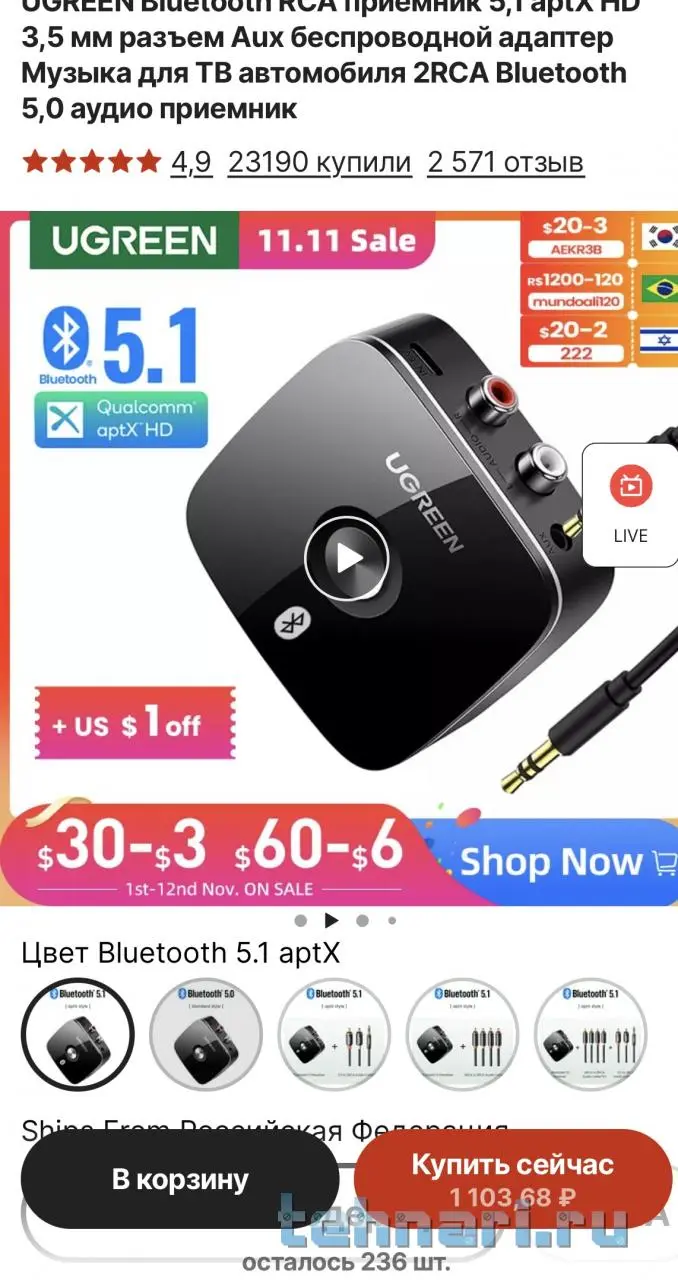This screenshot has height=1280, width=678.
Task: Select the Bluetooth 5.0 standard color option
Action: 206,1033
